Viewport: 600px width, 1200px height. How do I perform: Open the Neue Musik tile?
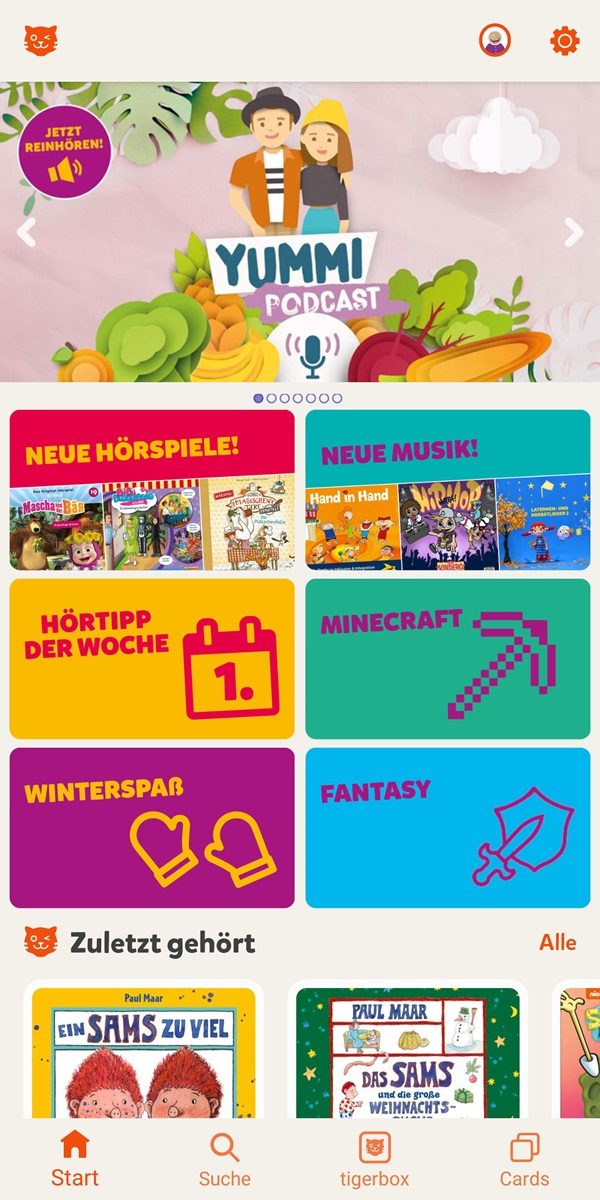coord(448,490)
